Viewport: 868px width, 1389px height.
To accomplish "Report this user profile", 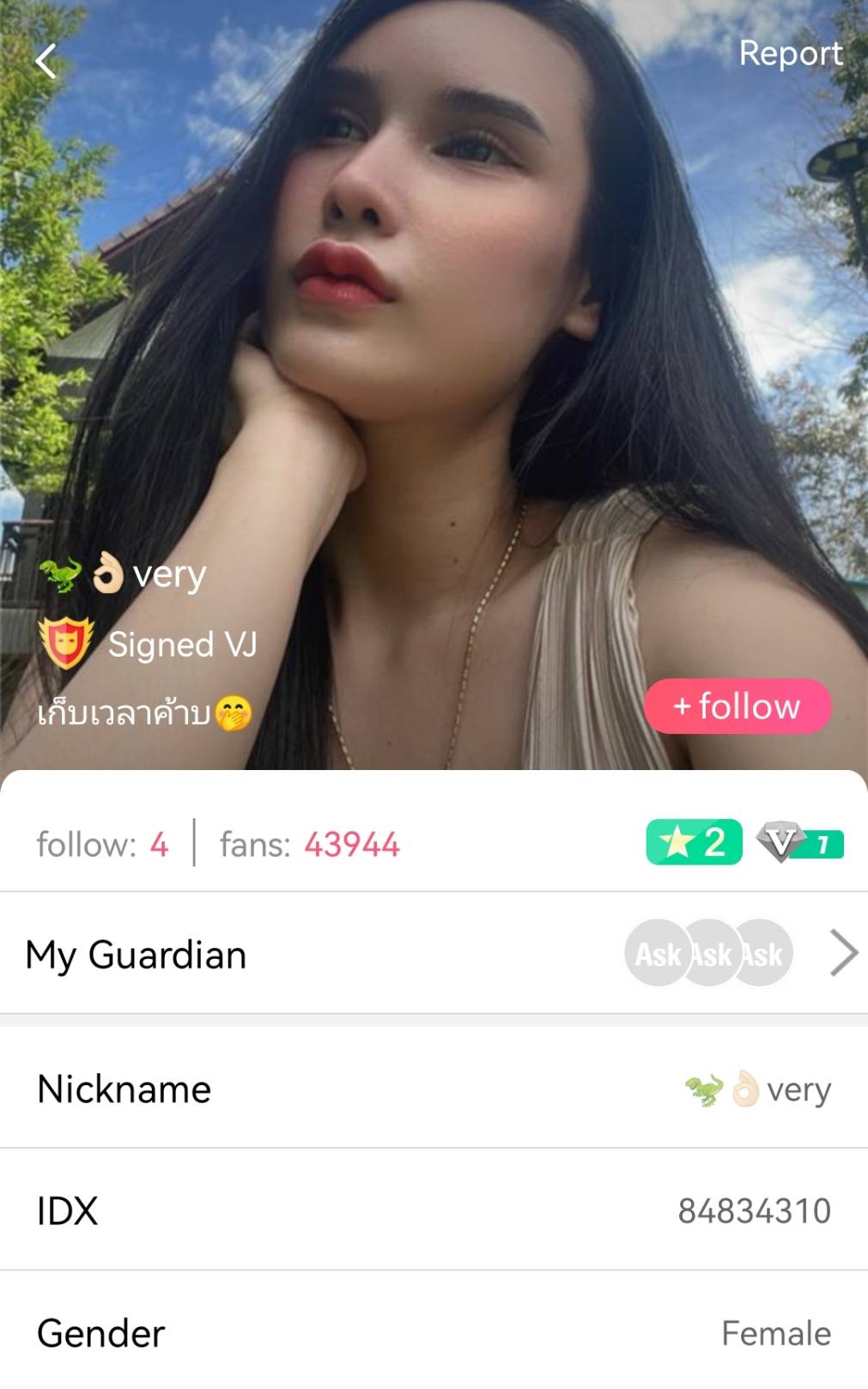I will pos(791,54).
